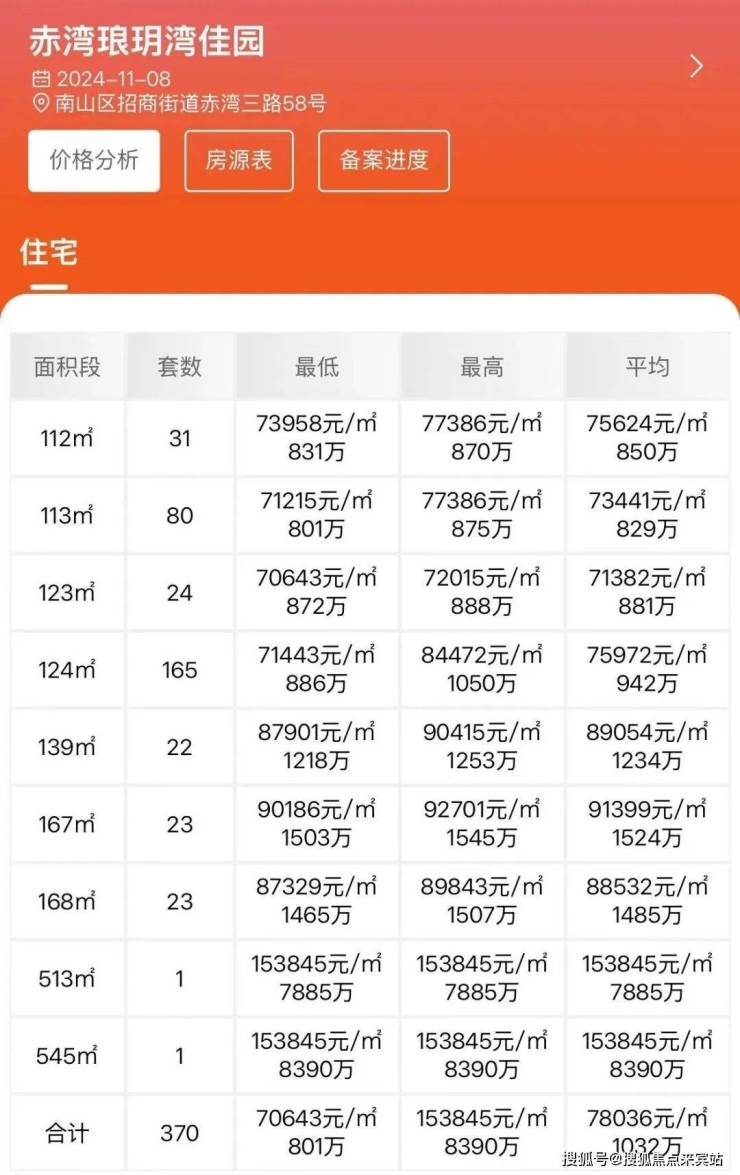The width and height of the screenshot is (740, 1175).
Task: Switch to the 房源表 tab
Action: (x=239, y=160)
